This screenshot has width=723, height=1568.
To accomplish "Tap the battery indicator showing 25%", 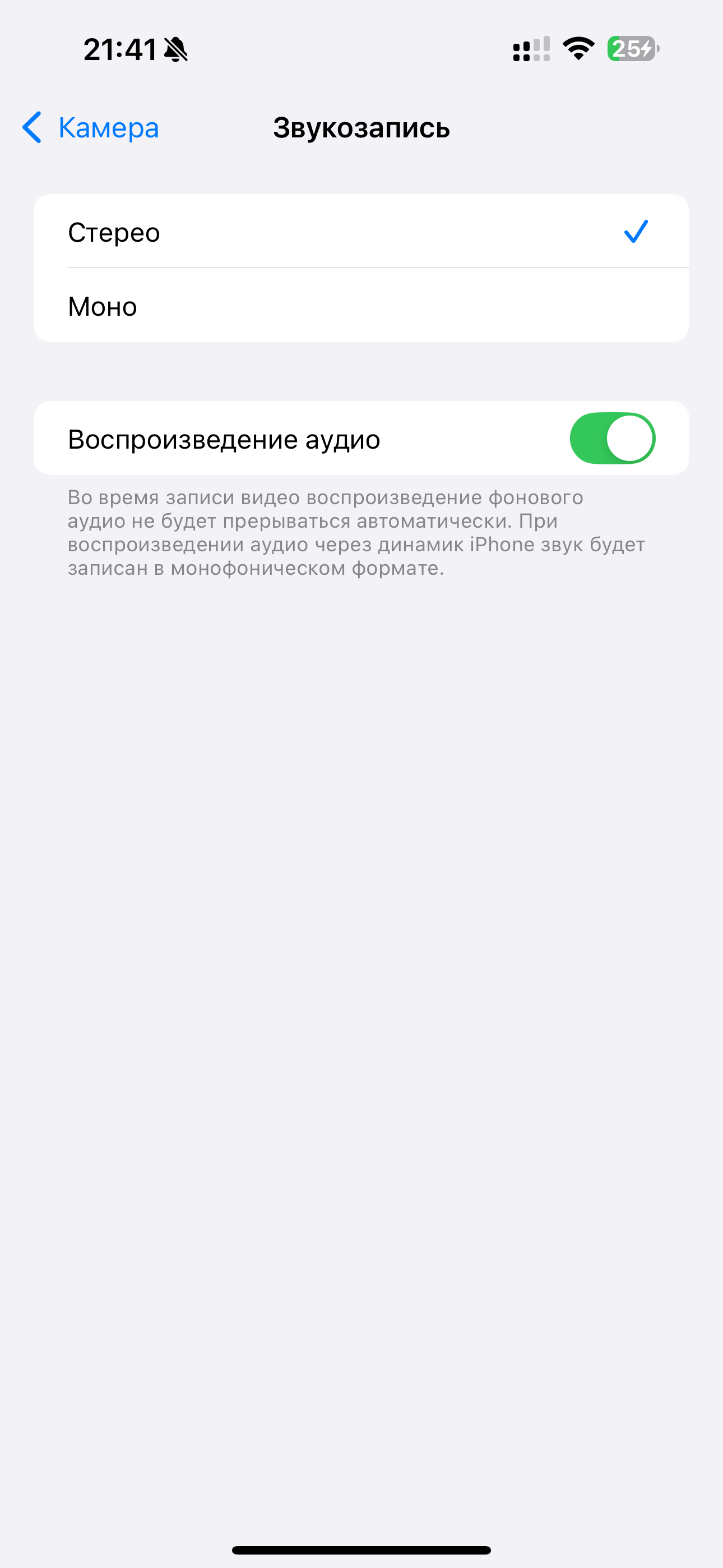I will tap(631, 49).
